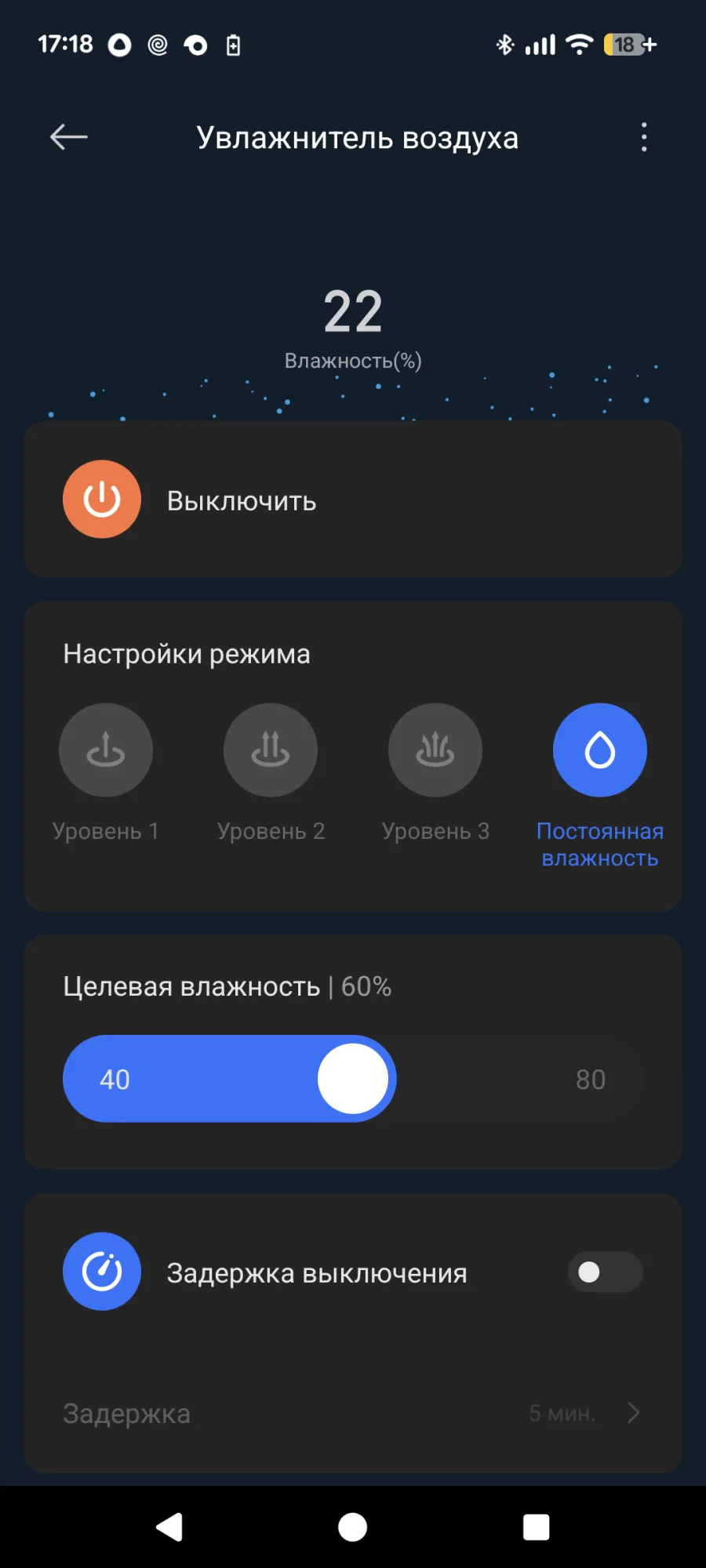
Task: Select the Уровень 1 mode
Action: coord(106,750)
